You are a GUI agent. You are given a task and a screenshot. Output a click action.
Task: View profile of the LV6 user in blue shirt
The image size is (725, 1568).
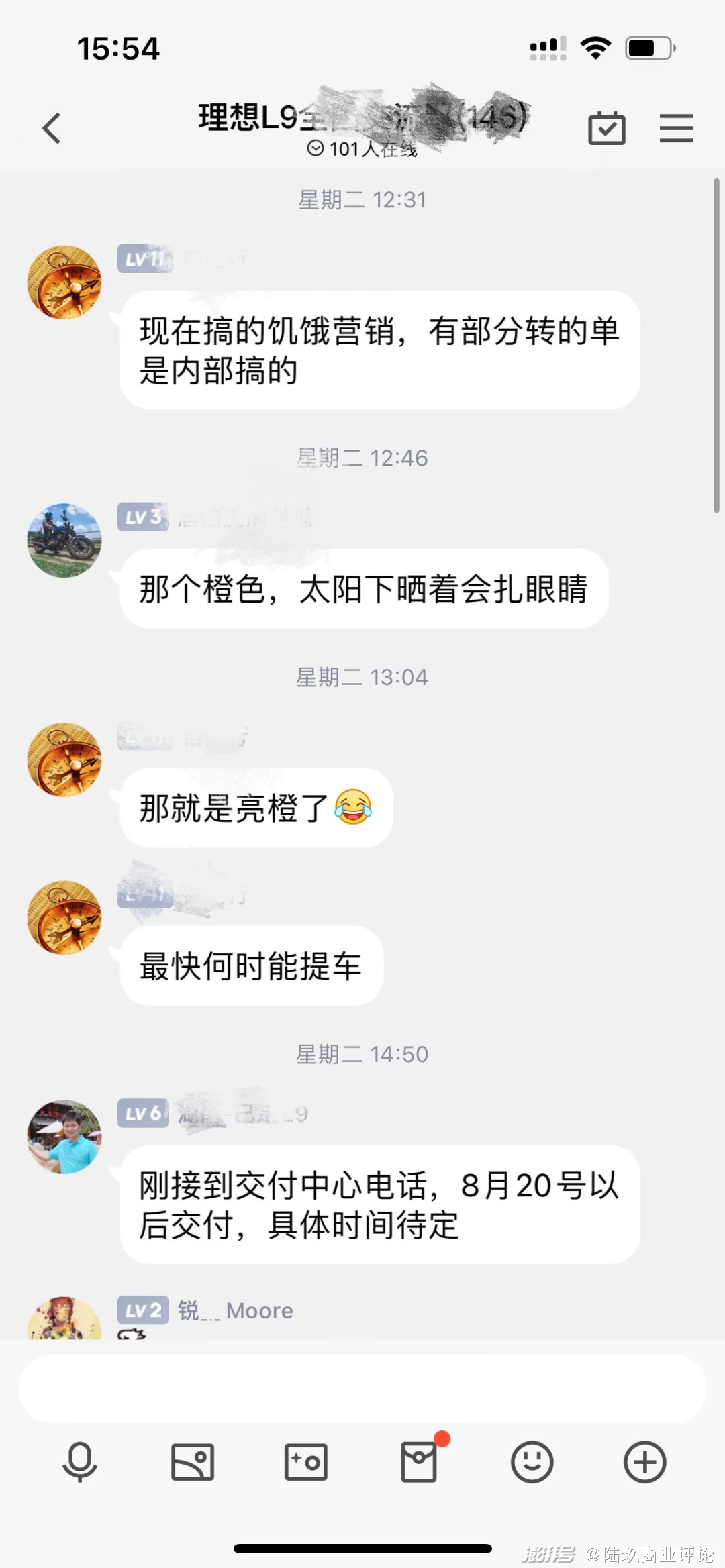(x=64, y=1137)
